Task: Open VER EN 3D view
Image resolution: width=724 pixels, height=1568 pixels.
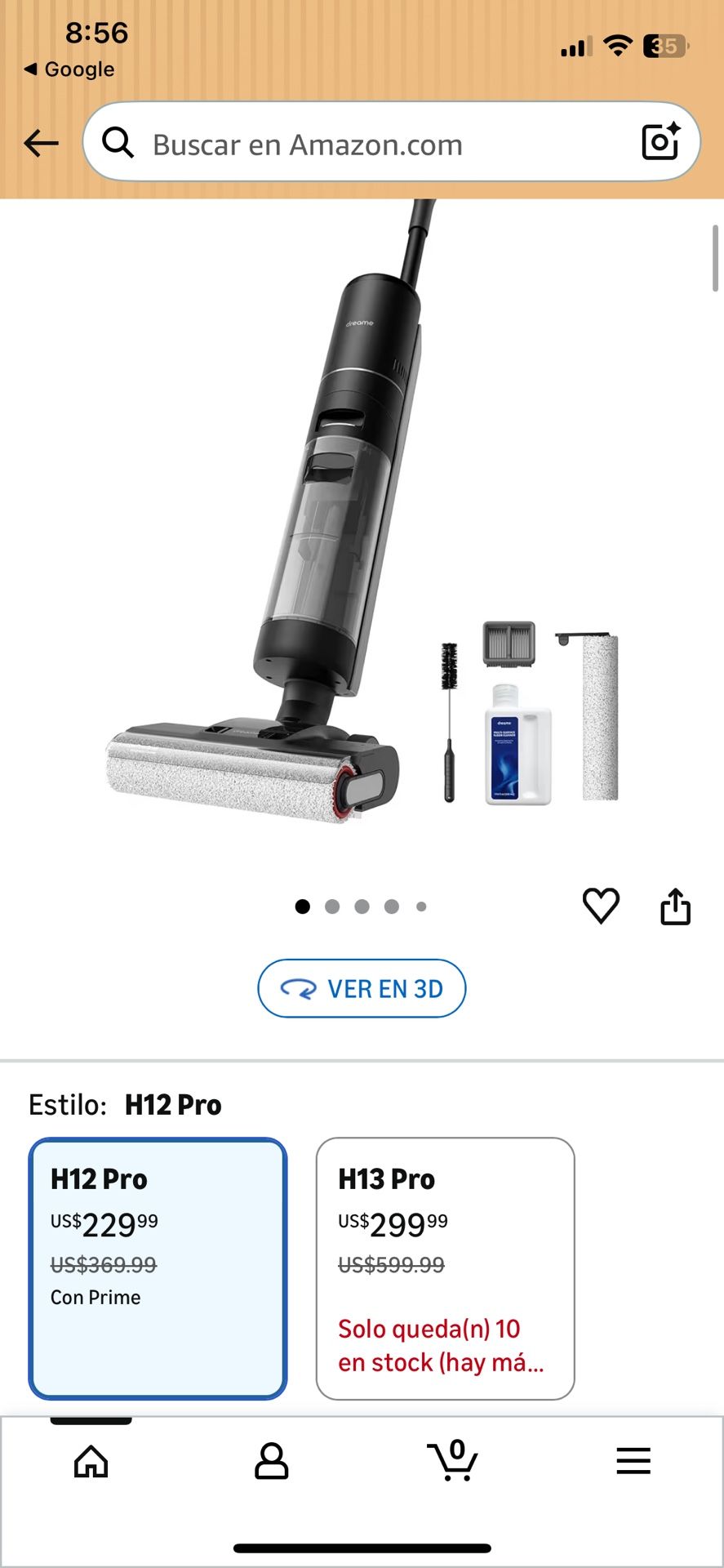Action: 362,988
